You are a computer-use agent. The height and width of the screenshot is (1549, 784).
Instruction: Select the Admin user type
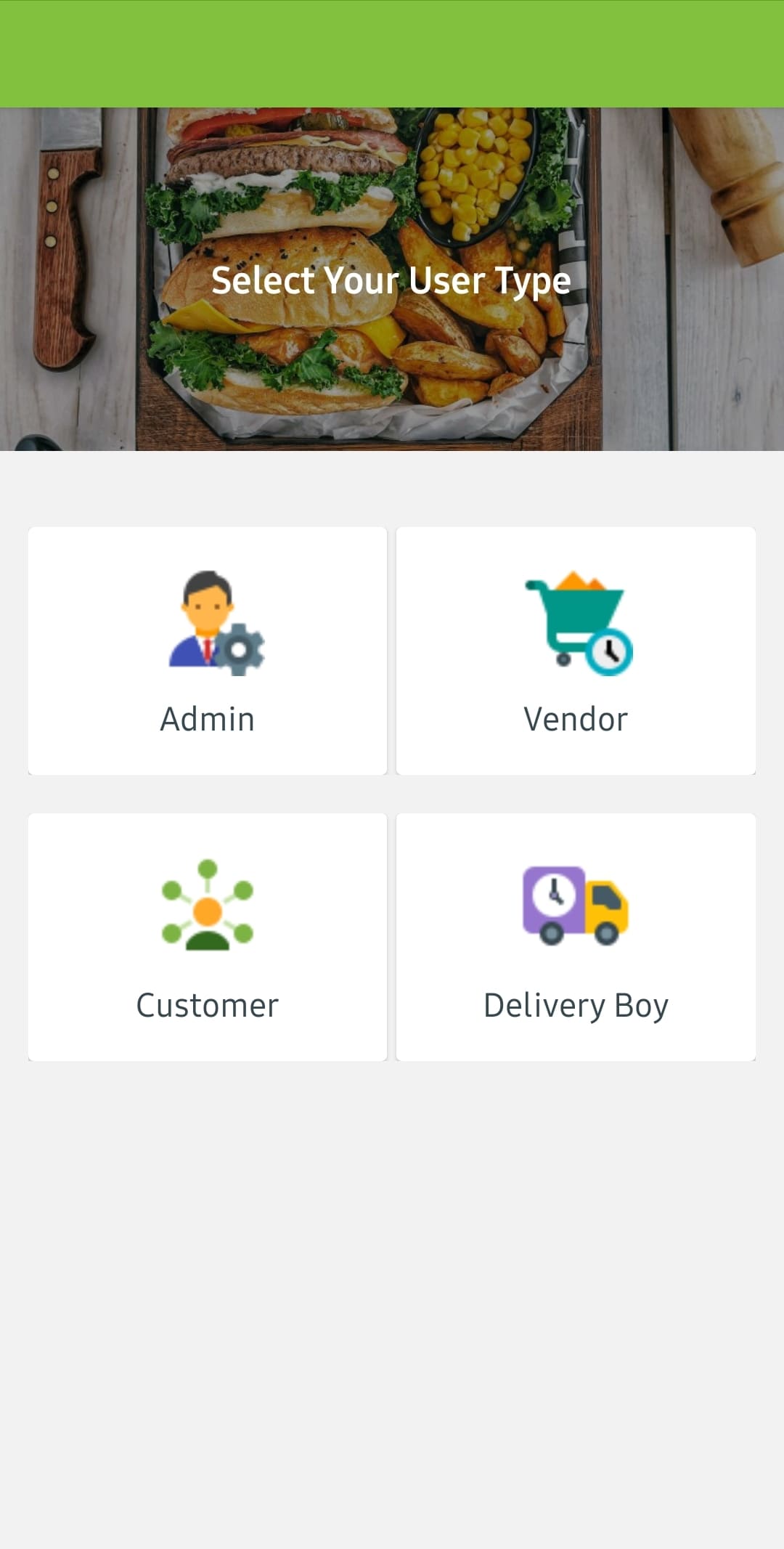[x=208, y=651]
